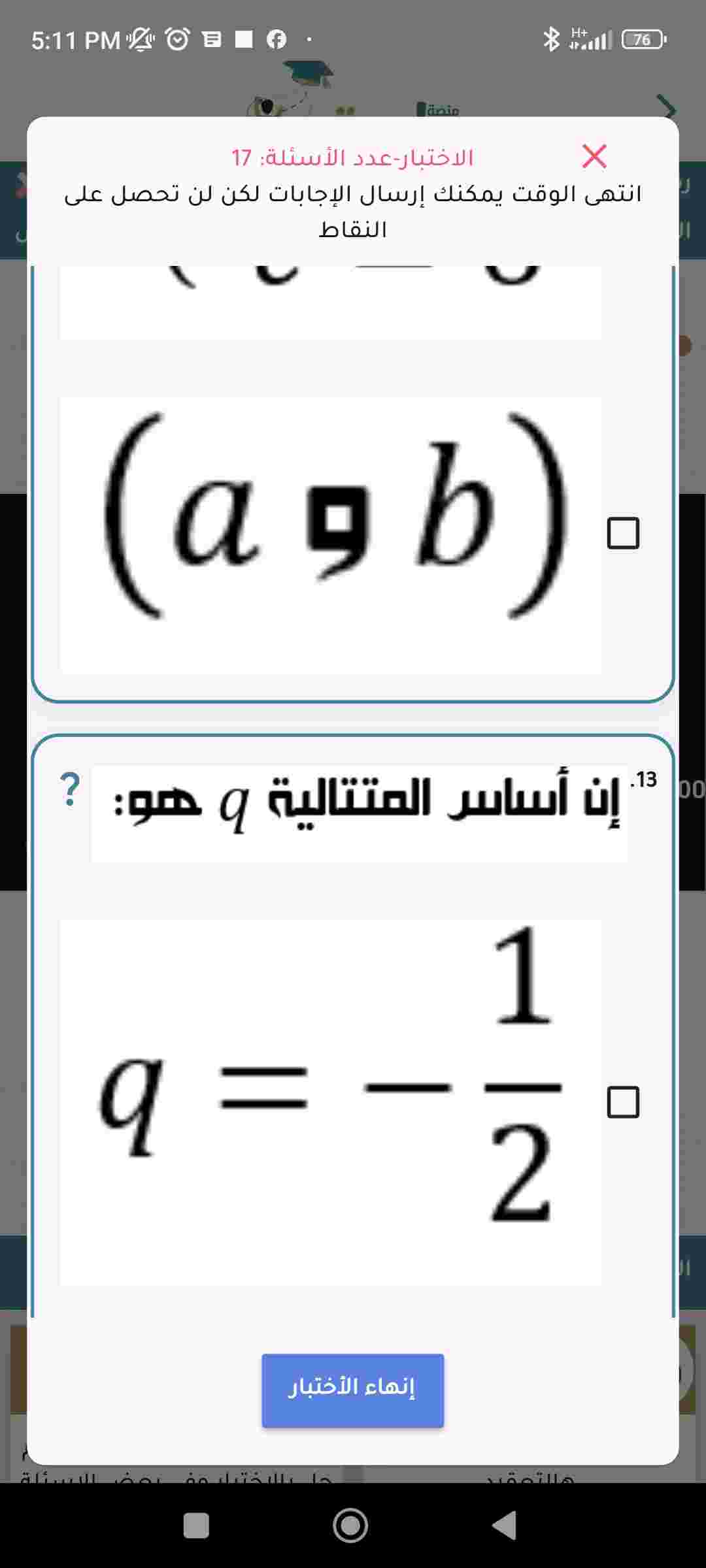Check the box next to (a و b)
The width and height of the screenshot is (706, 1568).
click(x=623, y=533)
